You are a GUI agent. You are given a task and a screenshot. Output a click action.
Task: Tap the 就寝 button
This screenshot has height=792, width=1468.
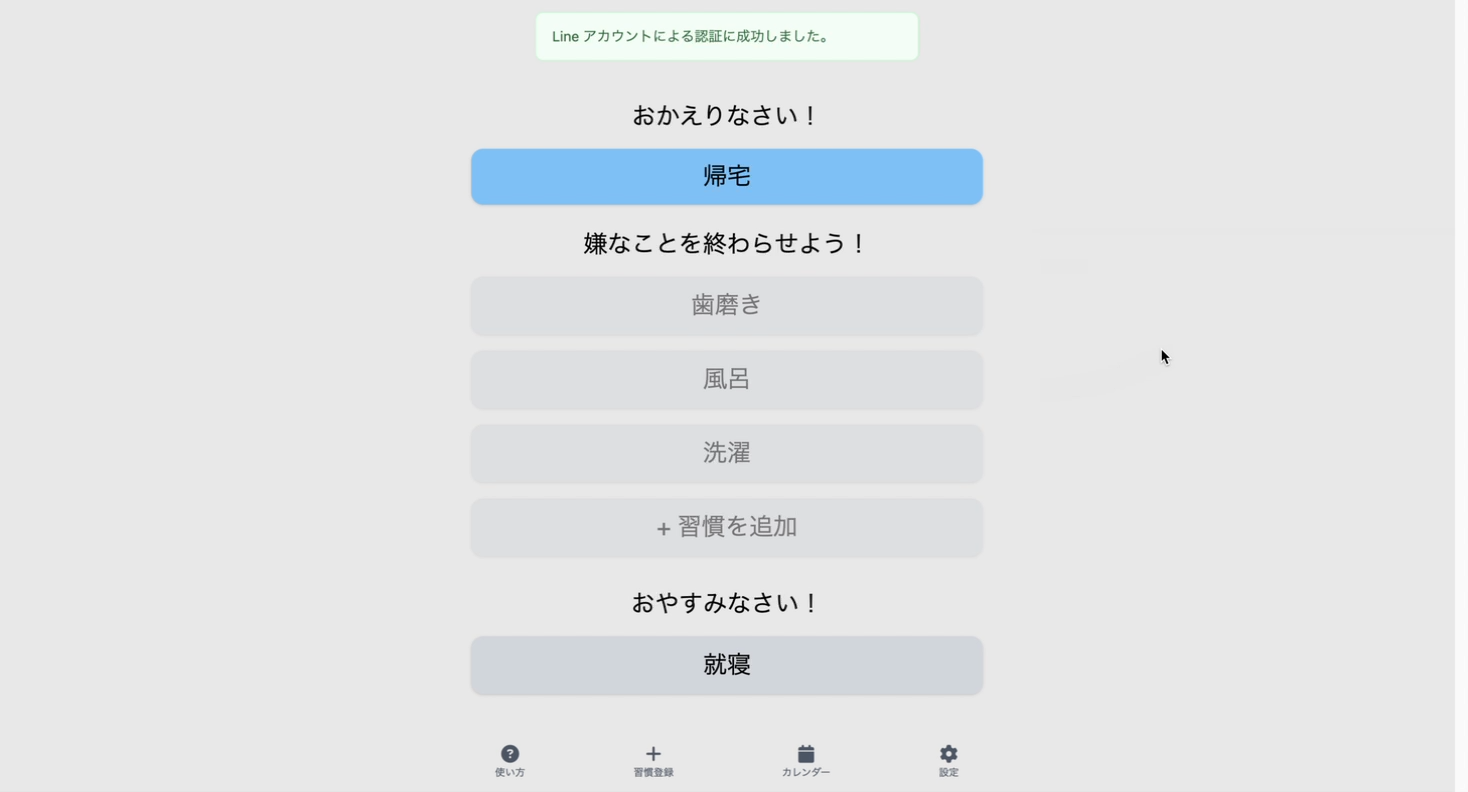click(x=726, y=665)
